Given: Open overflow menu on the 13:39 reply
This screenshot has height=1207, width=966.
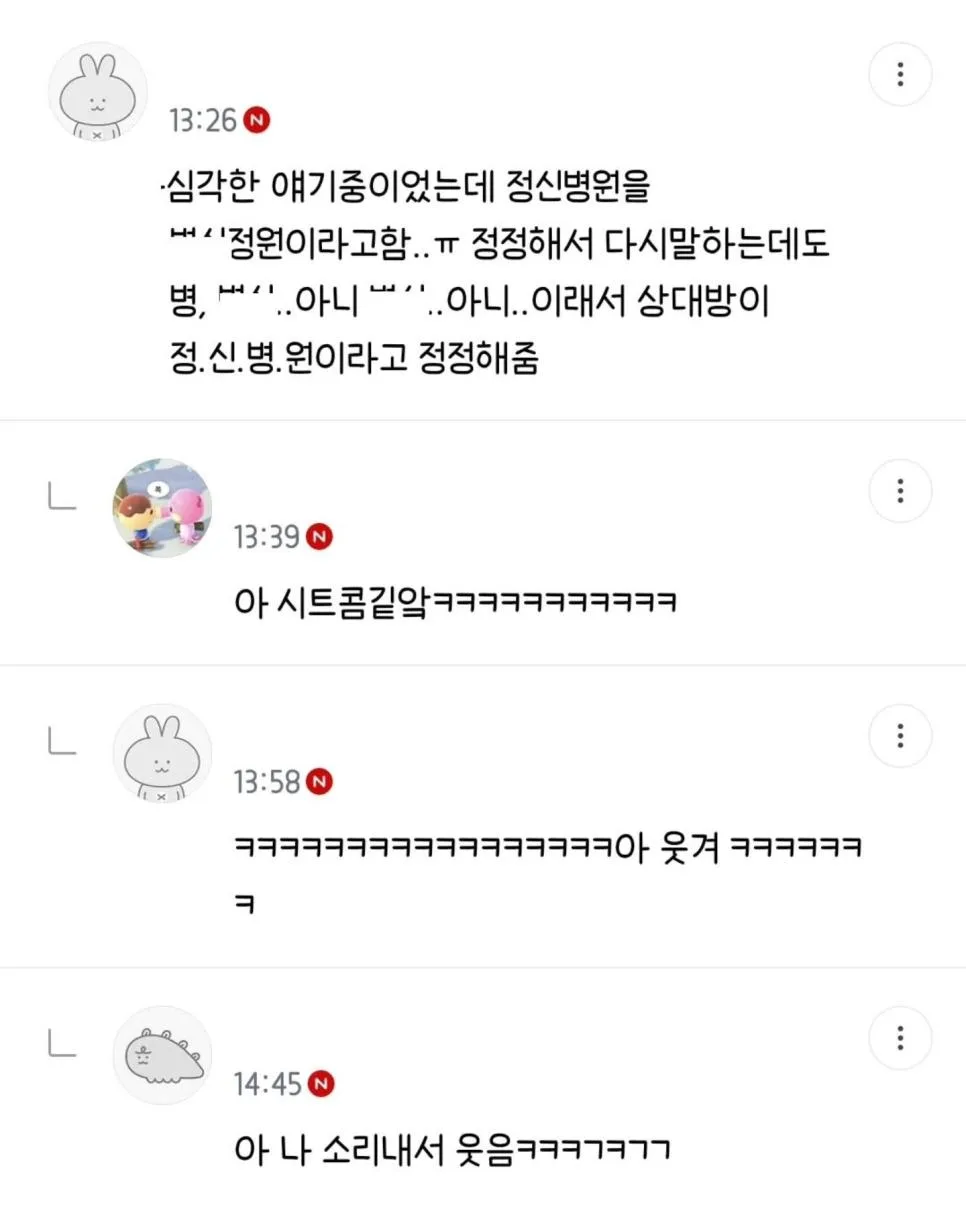Looking at the screenshot, I should point(900,491).
